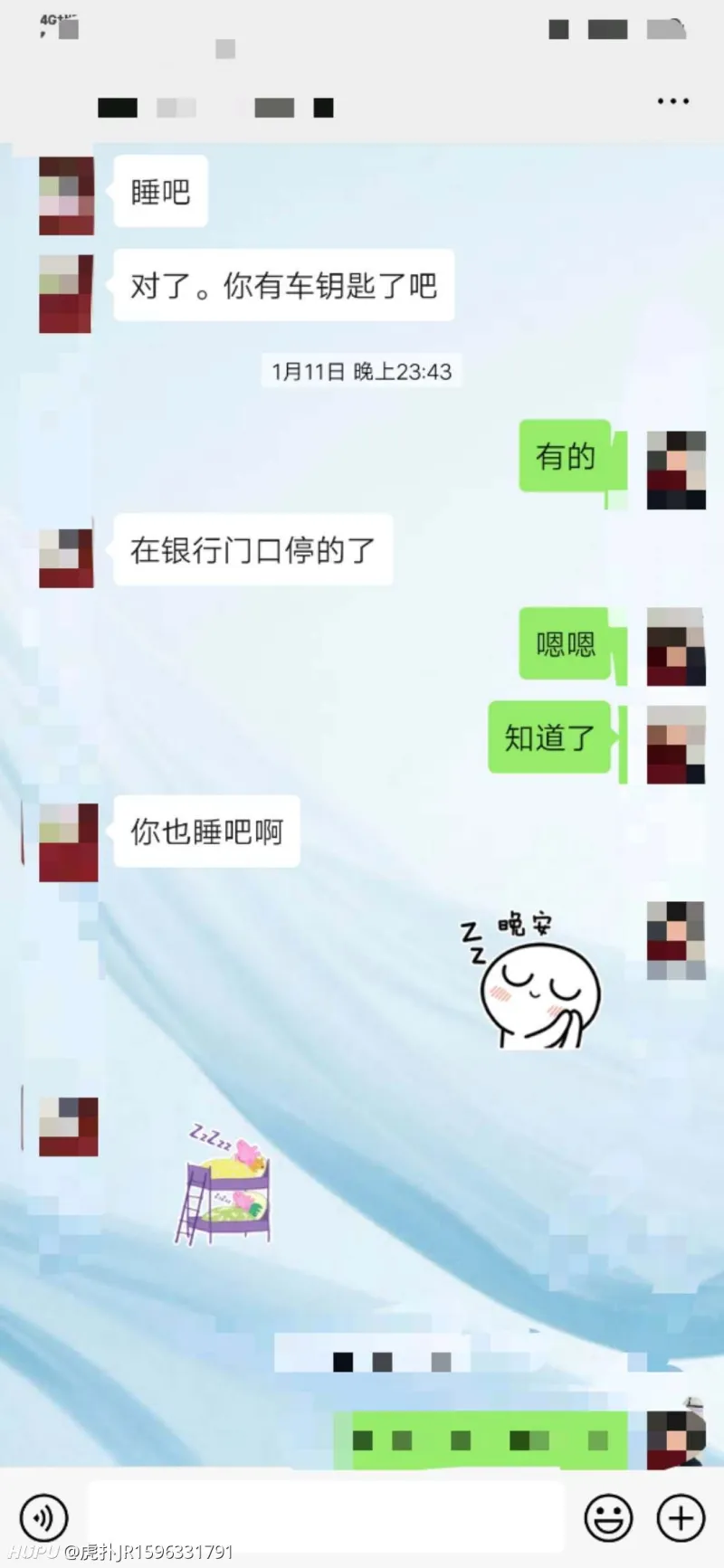Tap own avatar beside 有的 message

(675, 470)
